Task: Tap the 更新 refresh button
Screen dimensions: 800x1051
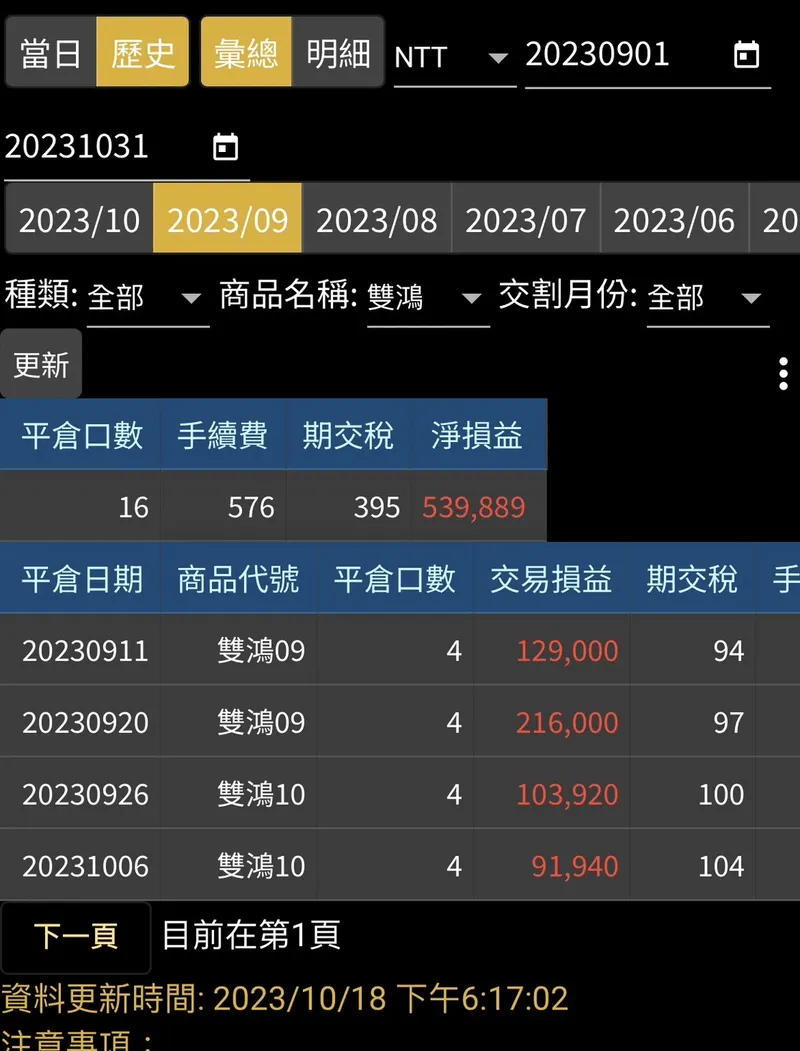Action: 41,365
